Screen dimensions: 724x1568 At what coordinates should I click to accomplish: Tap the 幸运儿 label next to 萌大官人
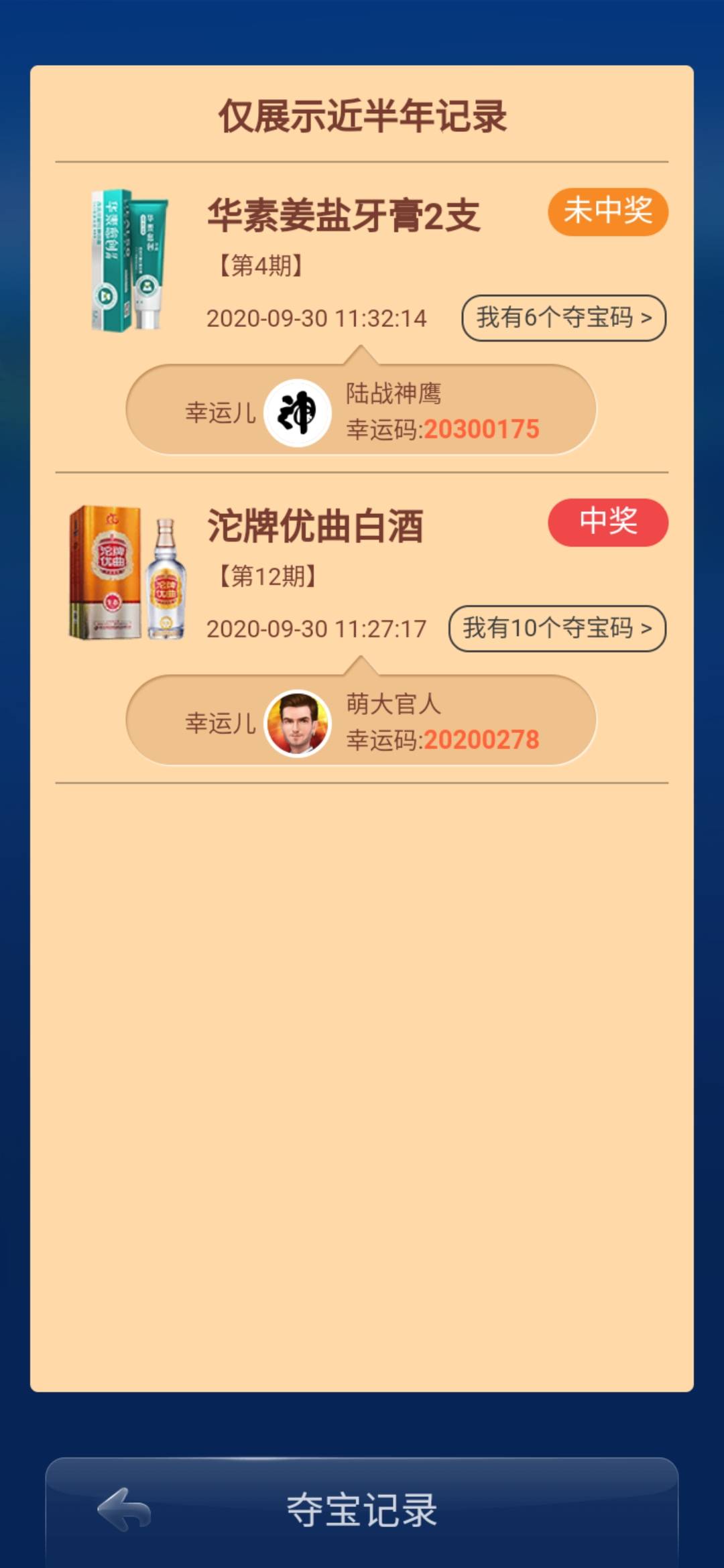(212, 724)
